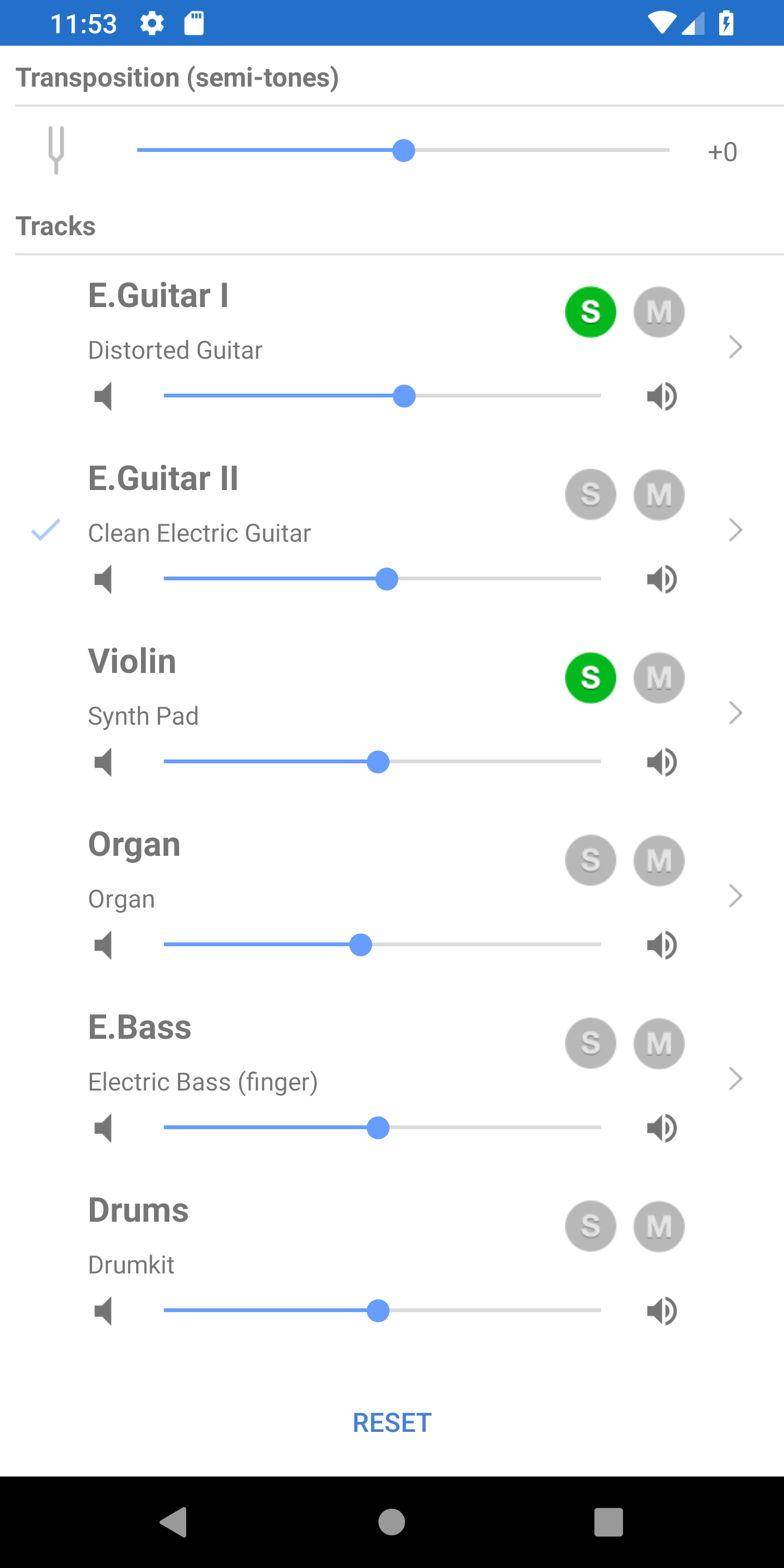Mute the Organ track

pos(659,861)
